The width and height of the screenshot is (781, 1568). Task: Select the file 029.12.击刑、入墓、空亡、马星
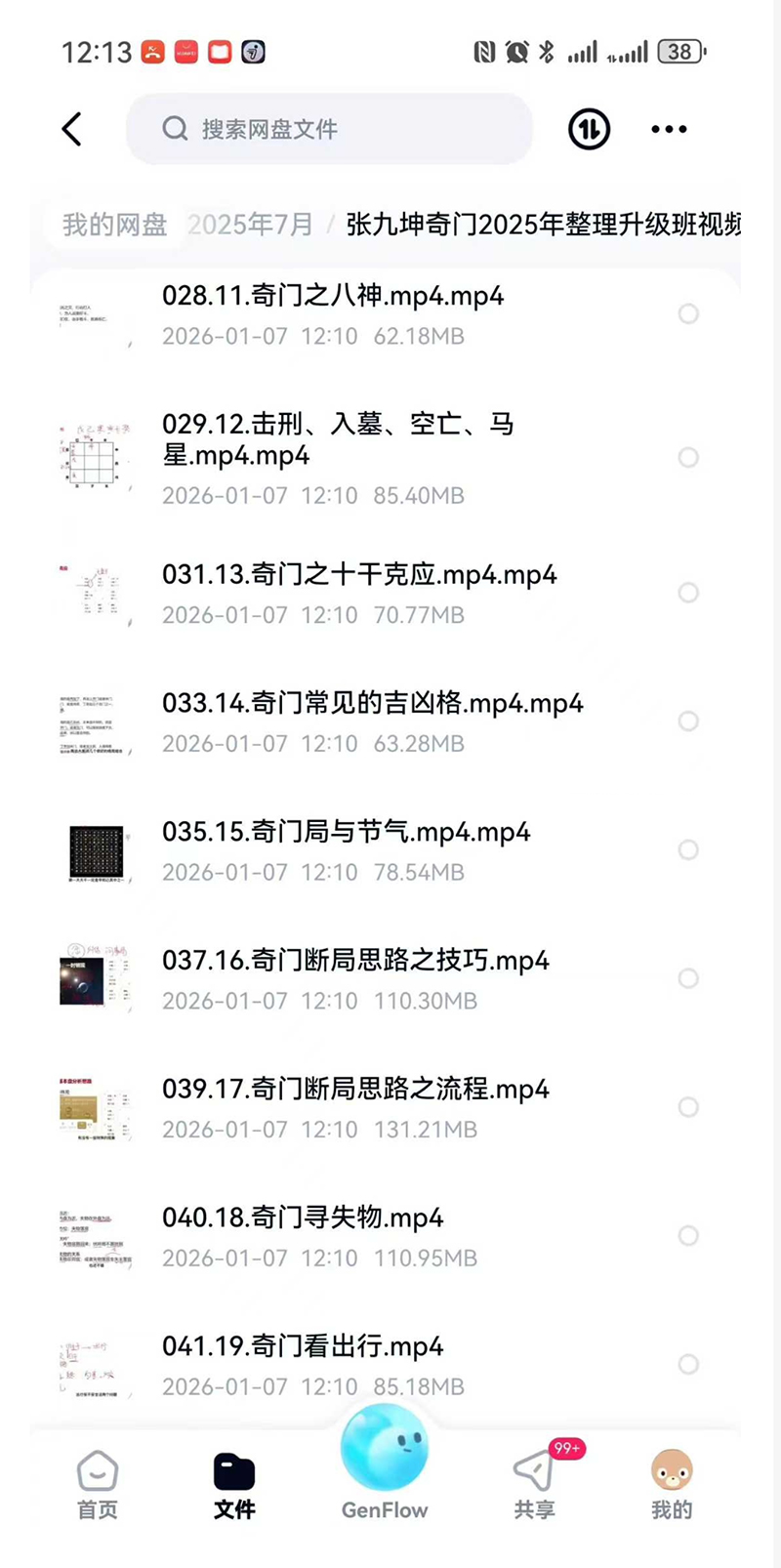click(688, 458)
